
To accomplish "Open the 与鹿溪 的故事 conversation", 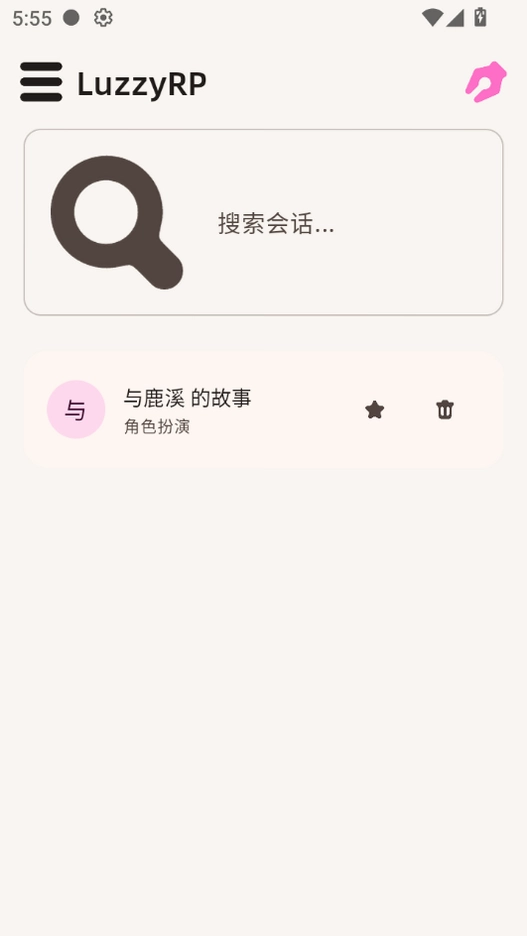I will tap(263, 410).
